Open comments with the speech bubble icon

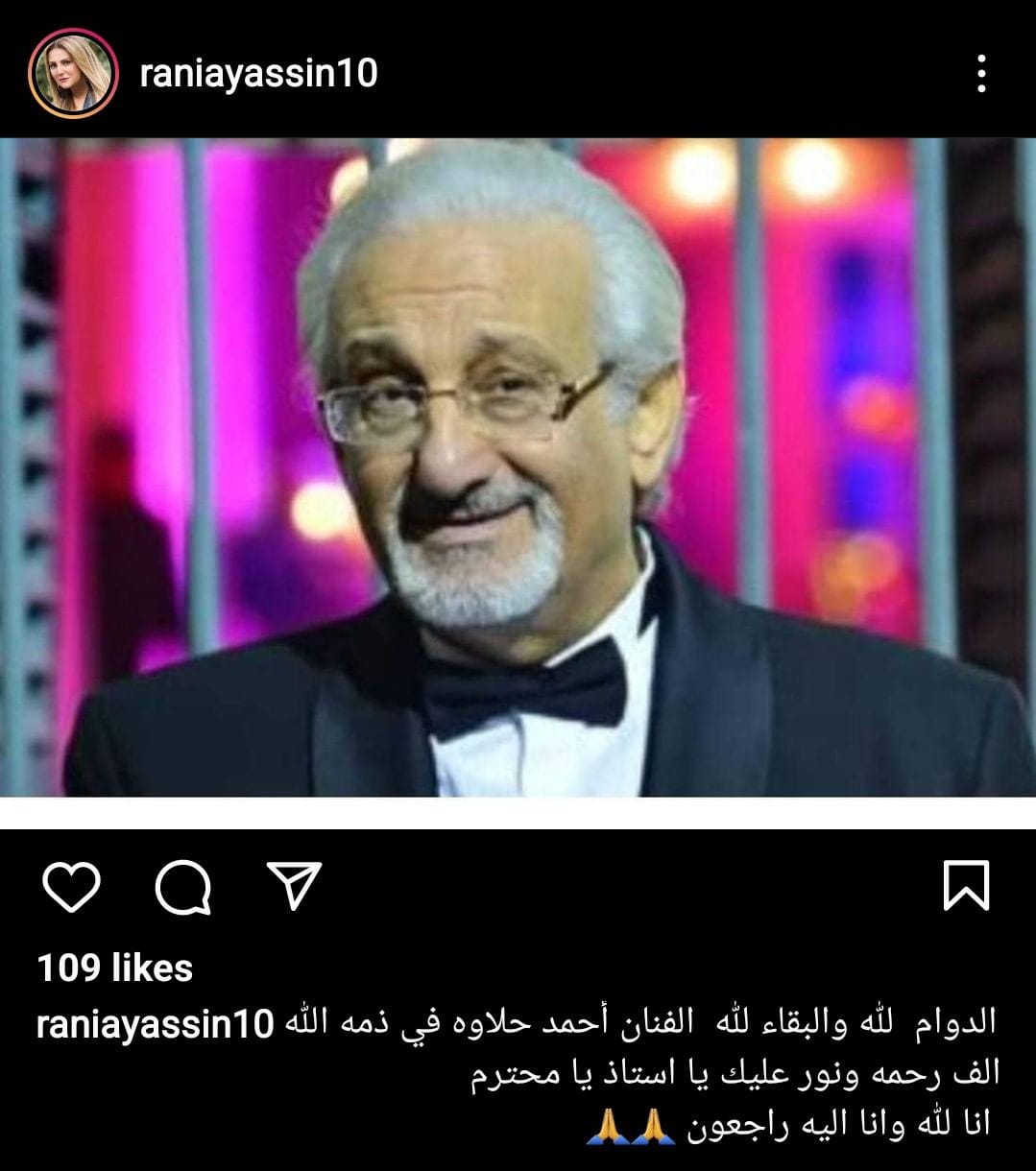coord(183,886)
